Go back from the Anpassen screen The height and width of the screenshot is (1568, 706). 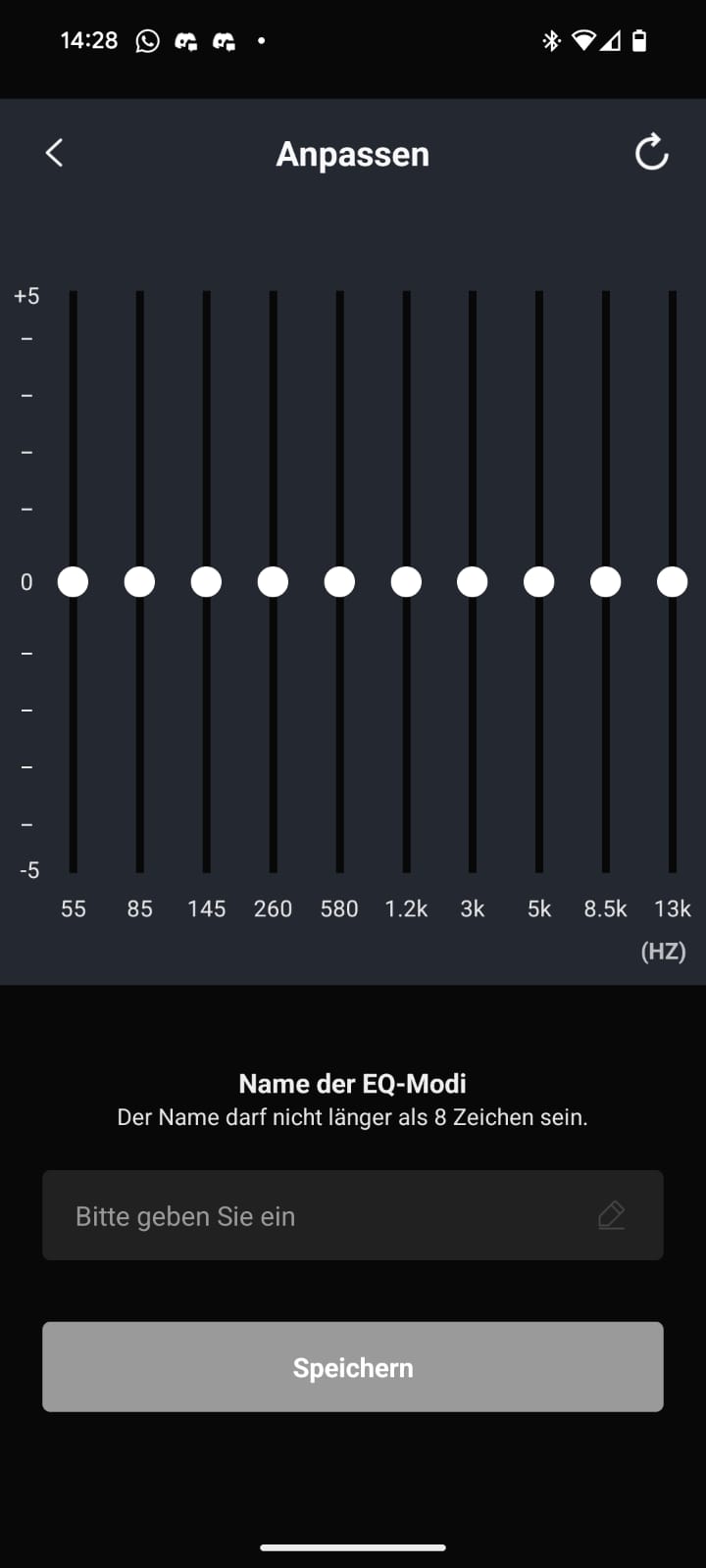(x=54, y=153)
